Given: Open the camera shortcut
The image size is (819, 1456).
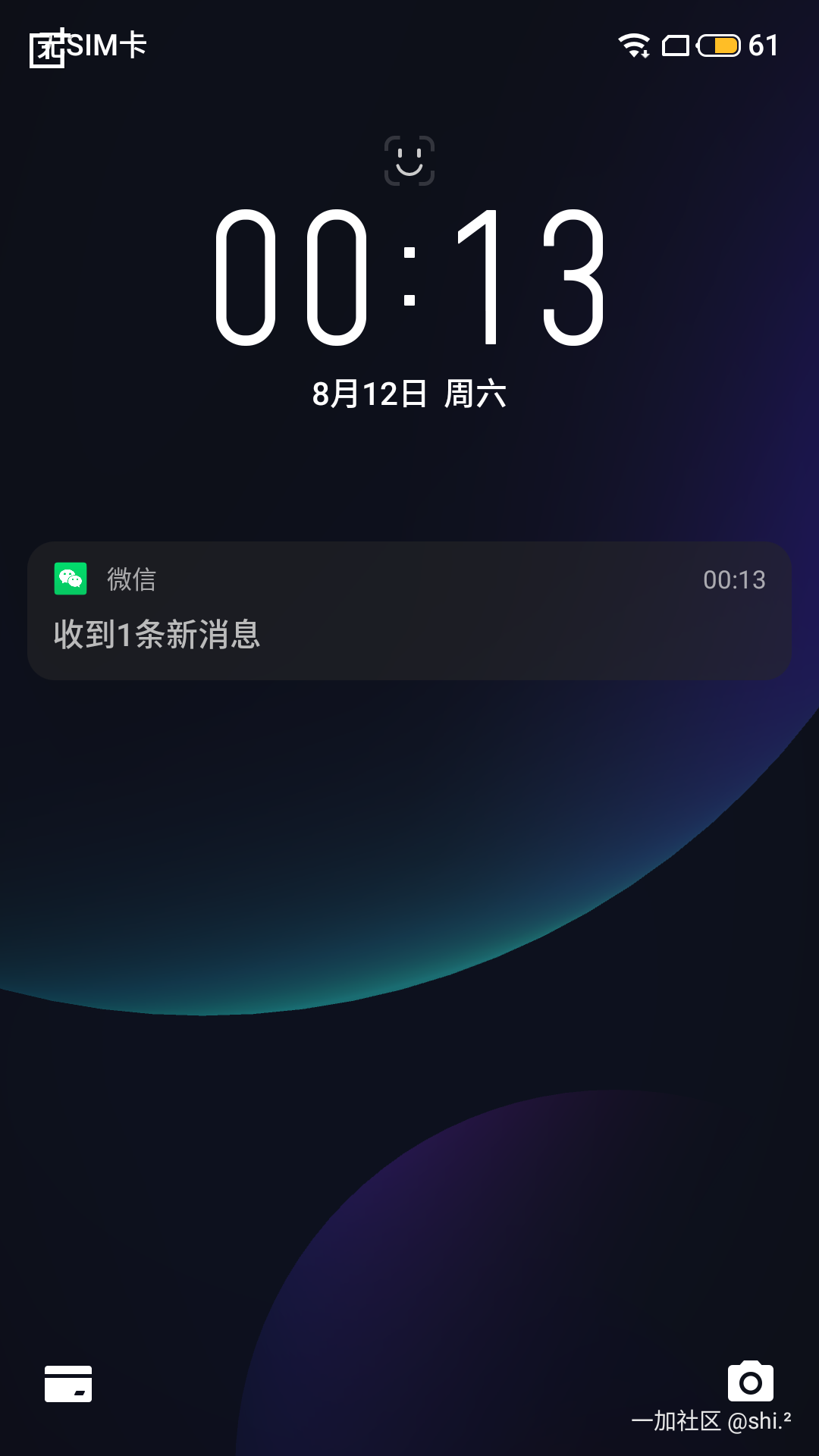Looking at the screenshot, I should (x=750, y=1382).
